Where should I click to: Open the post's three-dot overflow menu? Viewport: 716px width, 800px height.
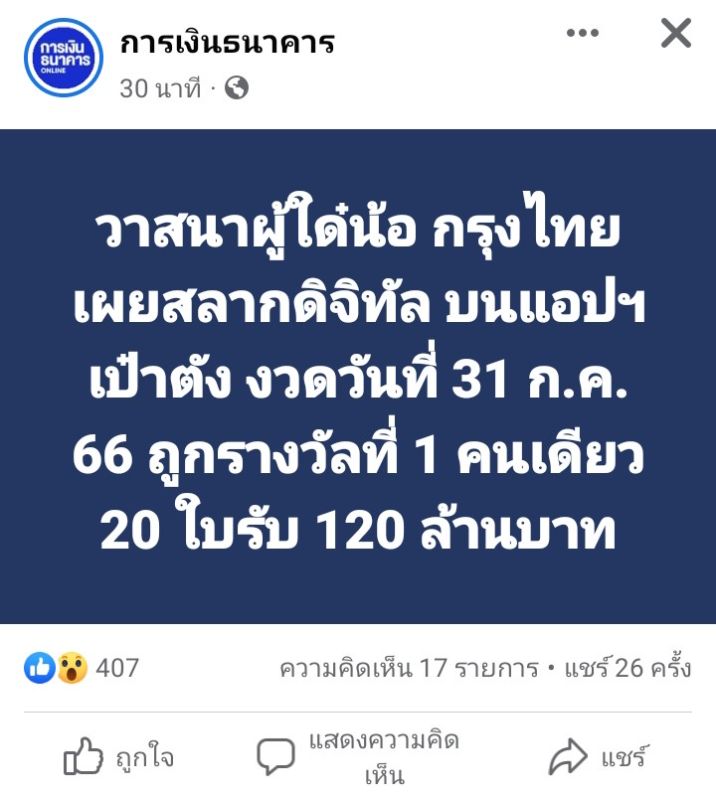pos(582,34)
